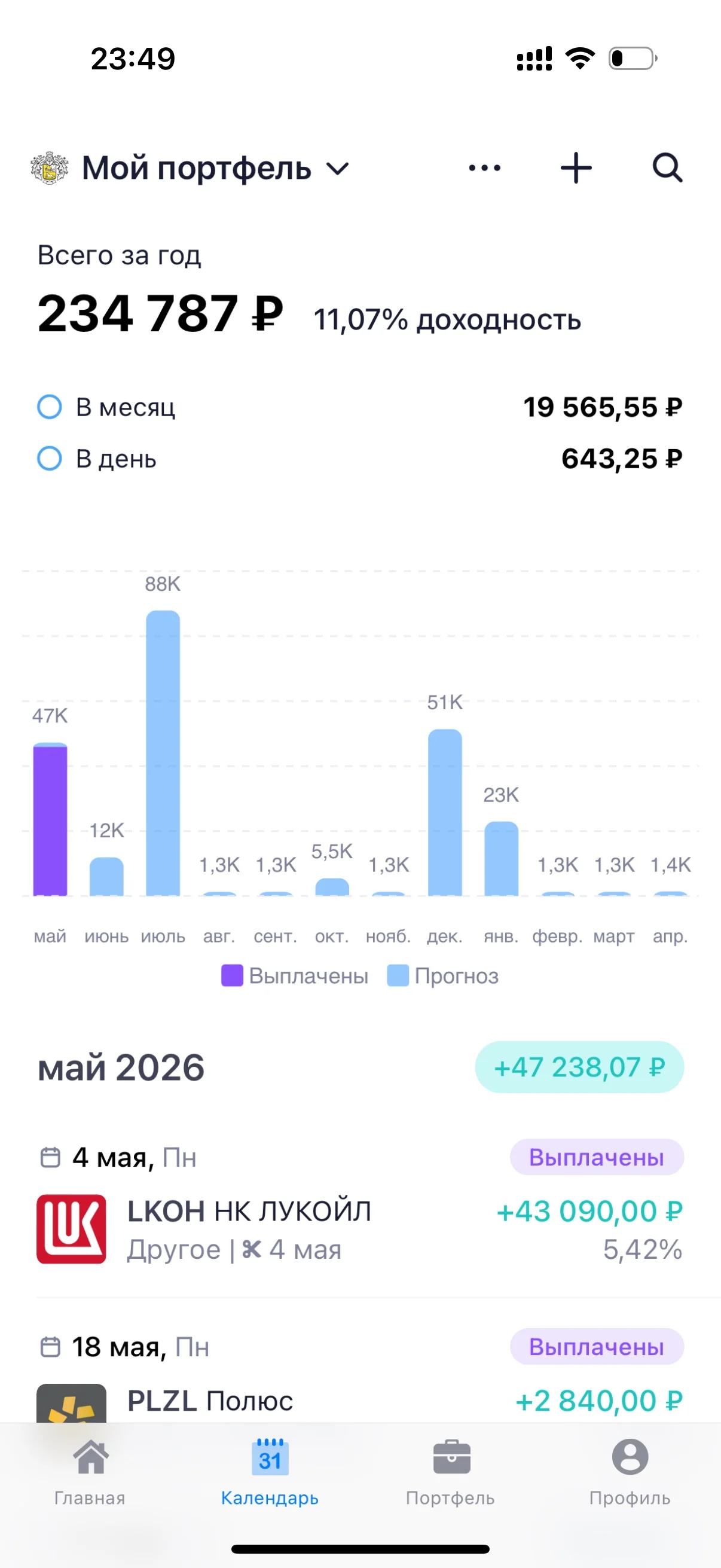Viewport: 721px width, 1568px height.
Task: Choose the янв. bar in the chart
Action: pos(502,859)
